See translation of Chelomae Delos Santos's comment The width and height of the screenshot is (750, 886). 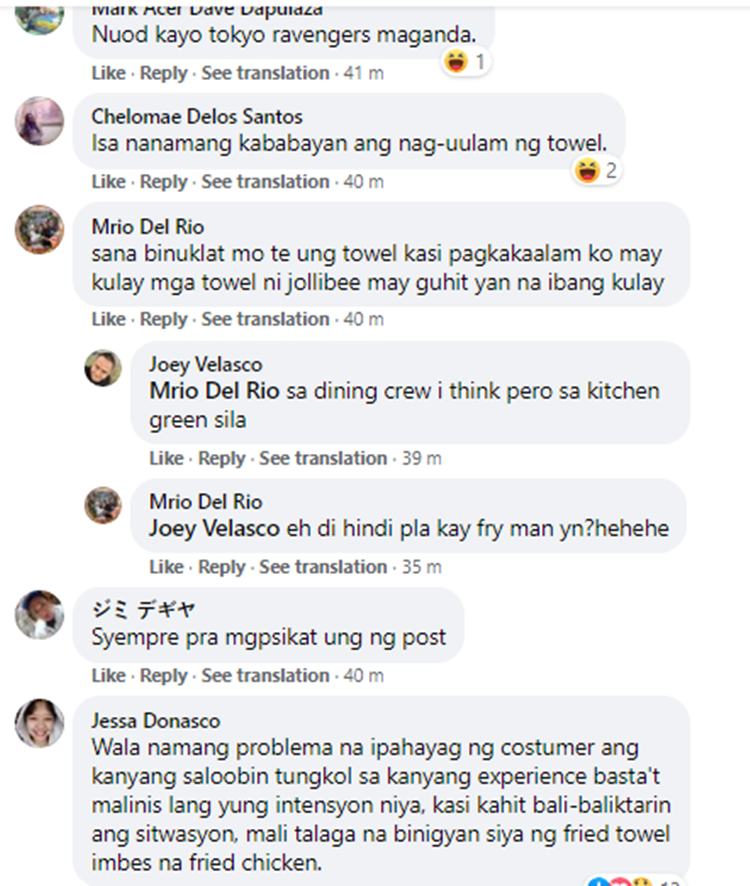(x=265, y=182)
